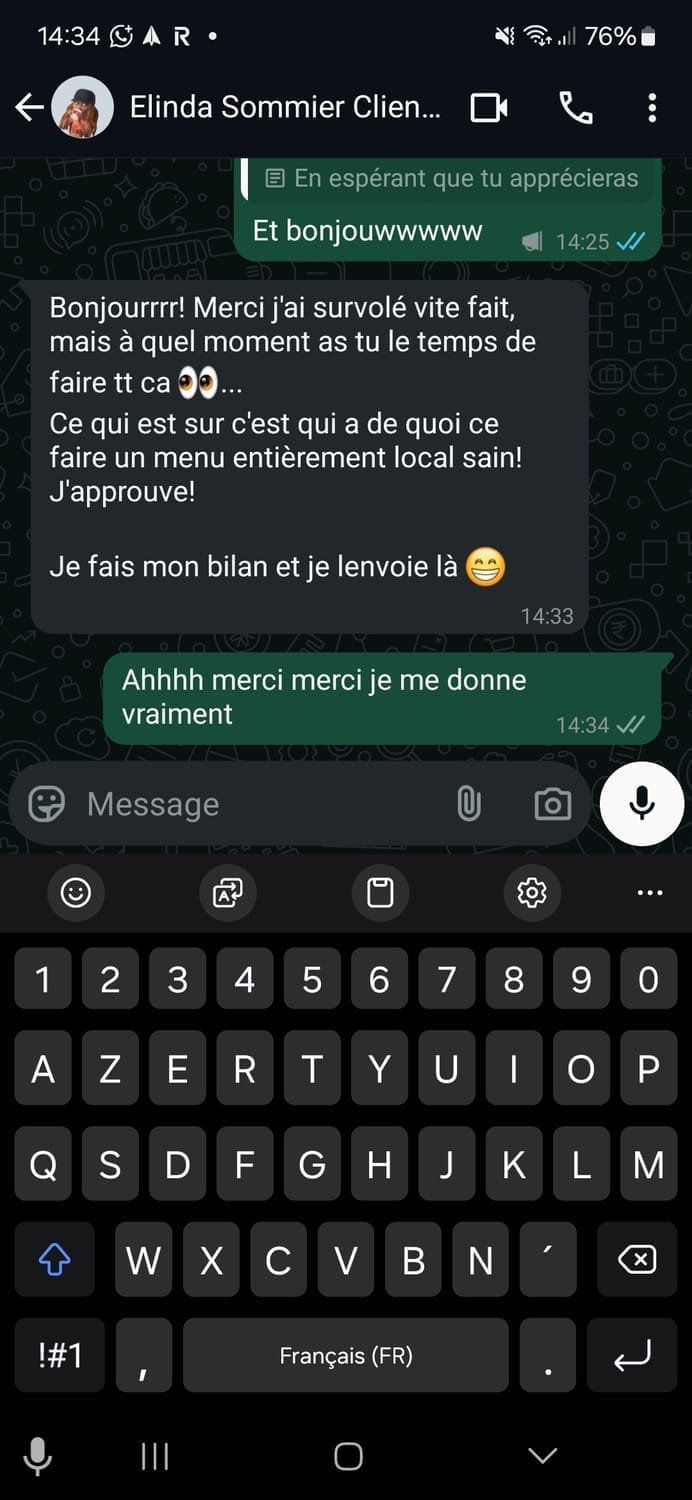
Task: Open the camera from the message bar
Action: point(552,804)
